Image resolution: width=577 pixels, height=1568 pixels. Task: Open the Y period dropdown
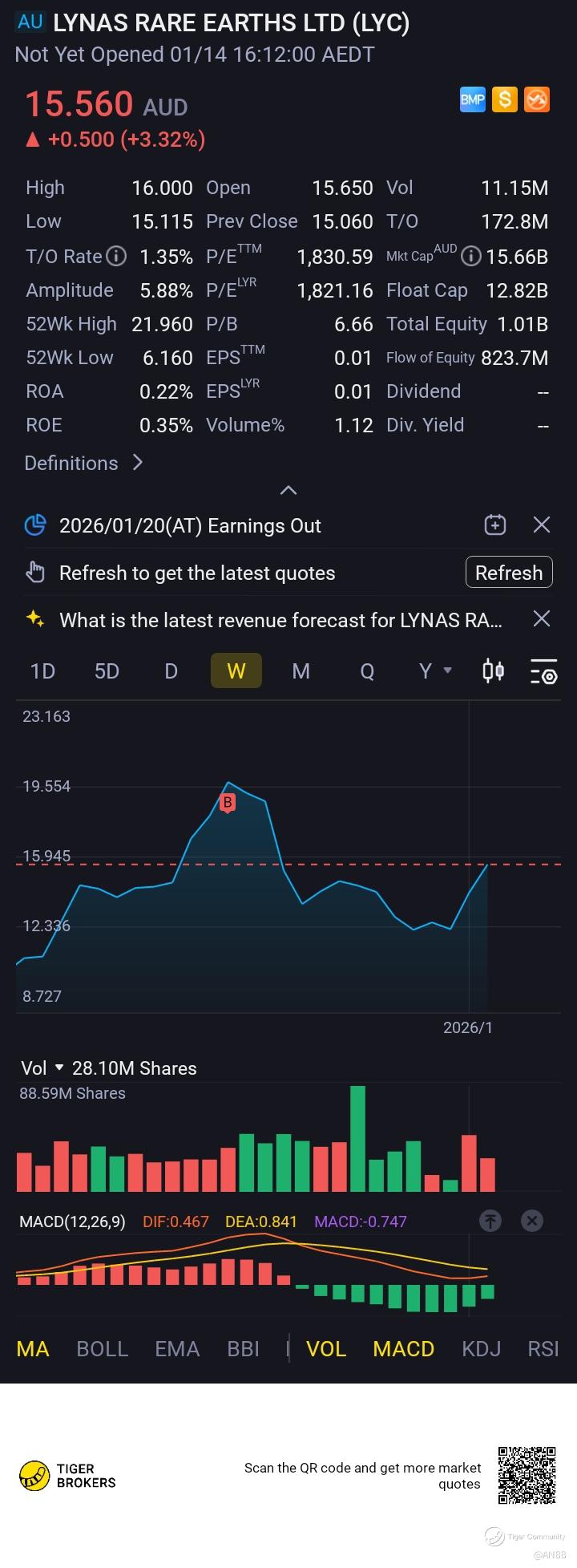click(435, 671)
